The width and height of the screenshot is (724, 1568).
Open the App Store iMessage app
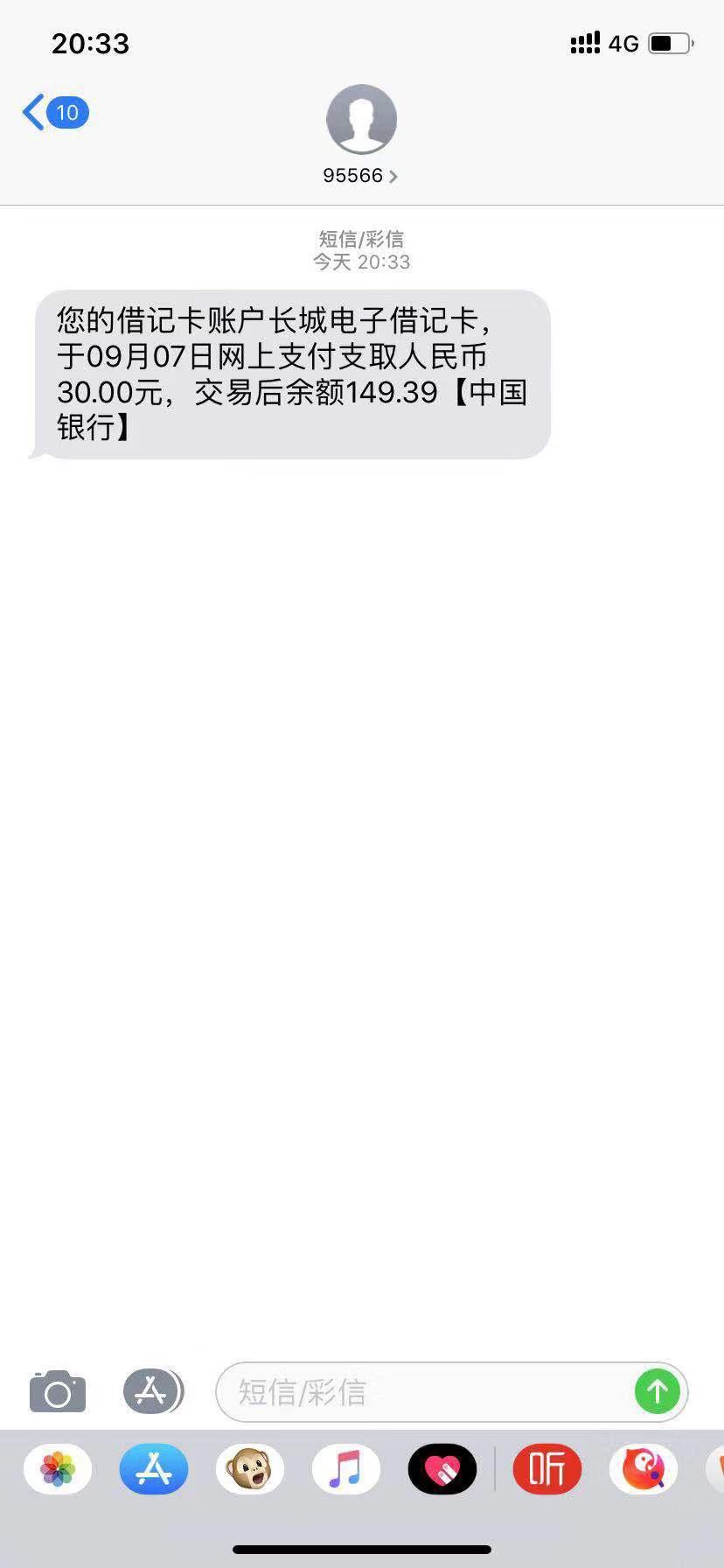(154, 1468)
